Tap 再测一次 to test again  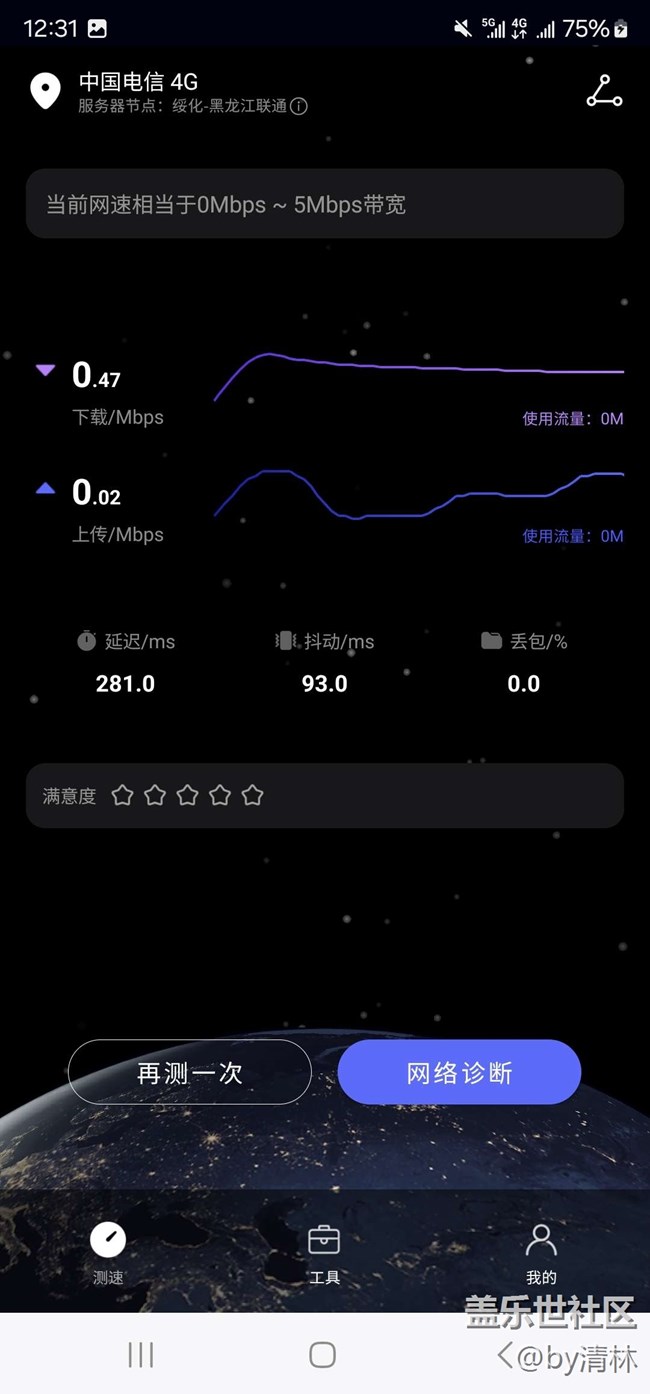pos(190,1073)
